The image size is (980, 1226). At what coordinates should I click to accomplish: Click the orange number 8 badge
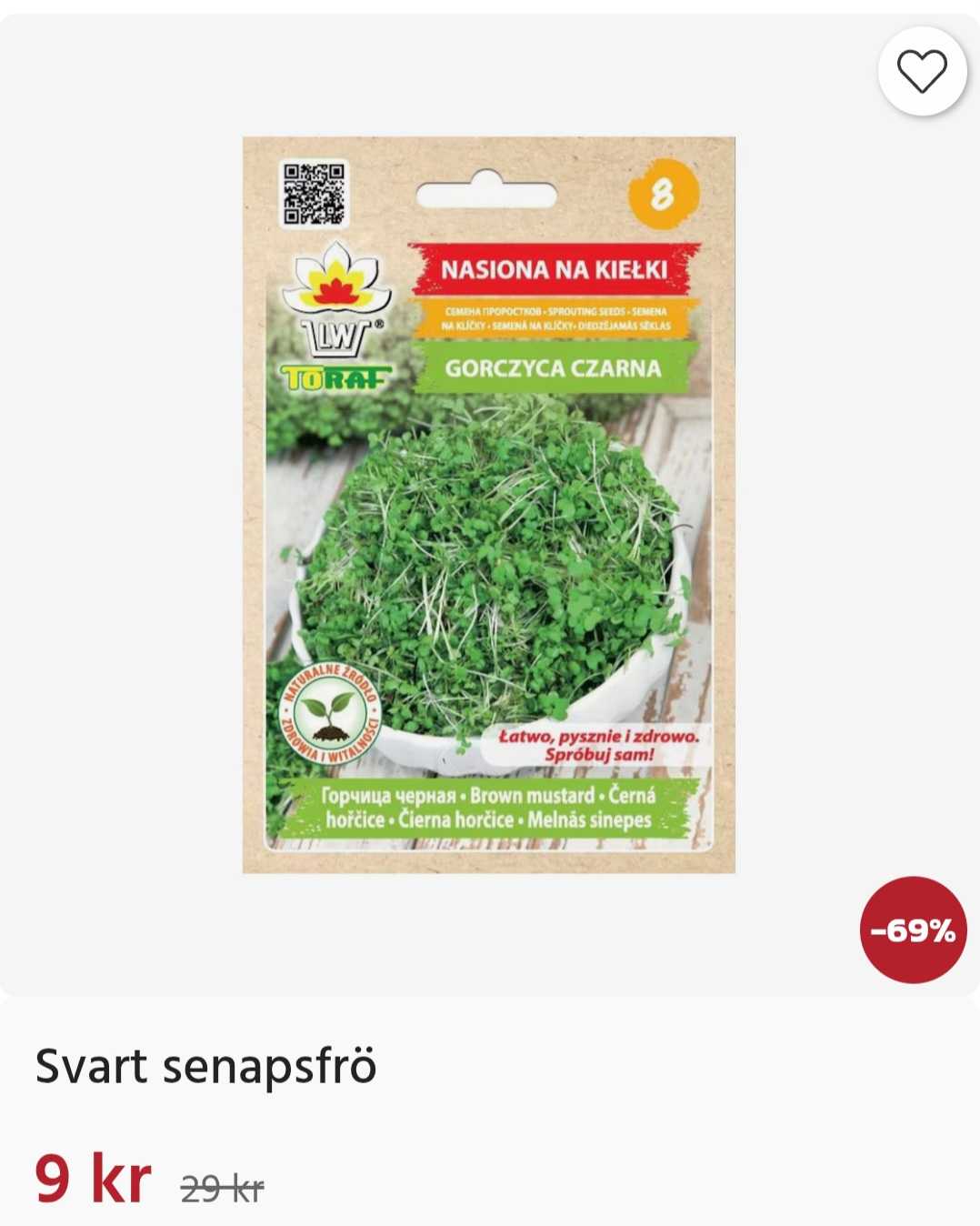663,194
